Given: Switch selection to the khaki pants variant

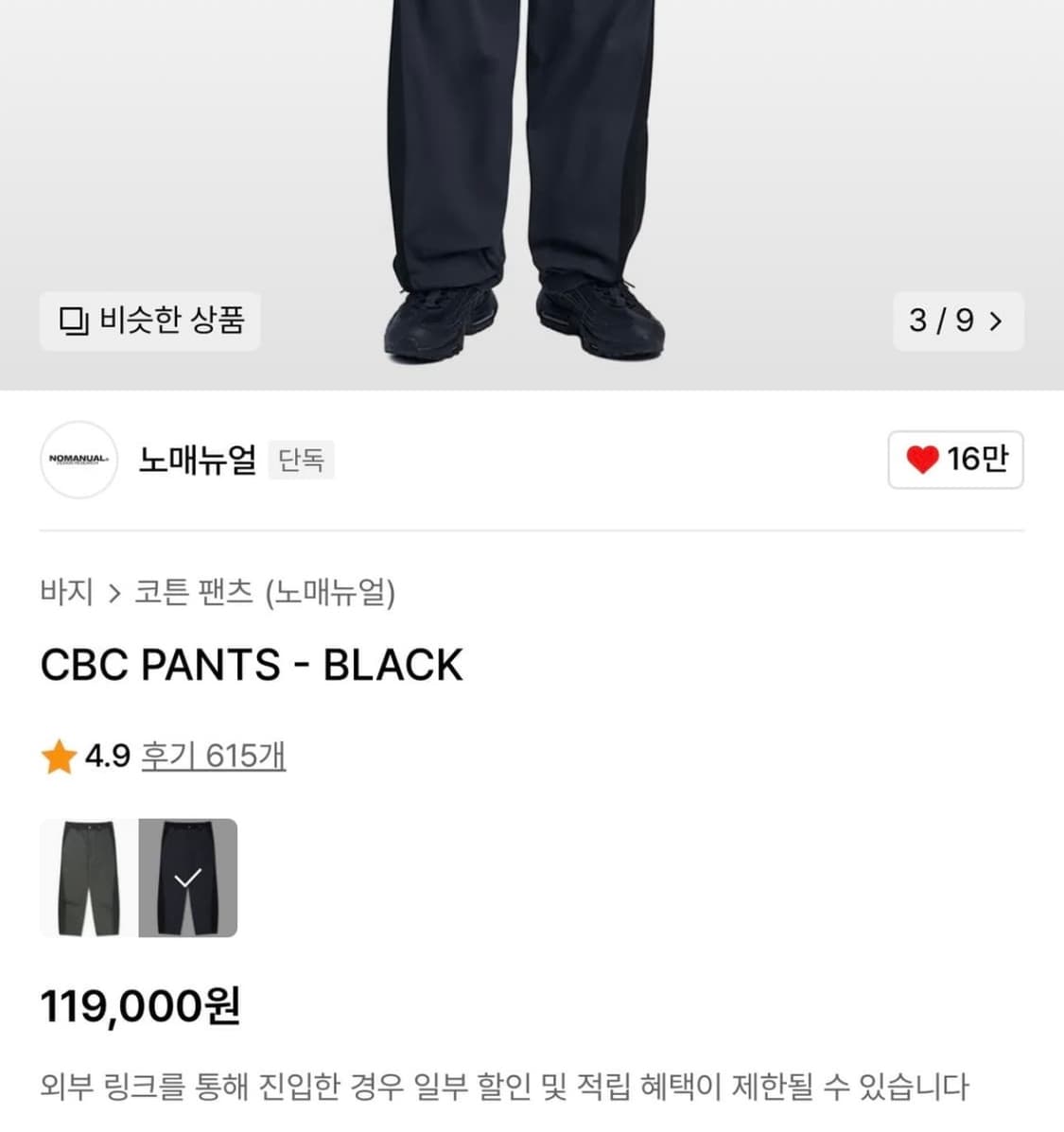Looking at the screenshot, I should [88, 878].
